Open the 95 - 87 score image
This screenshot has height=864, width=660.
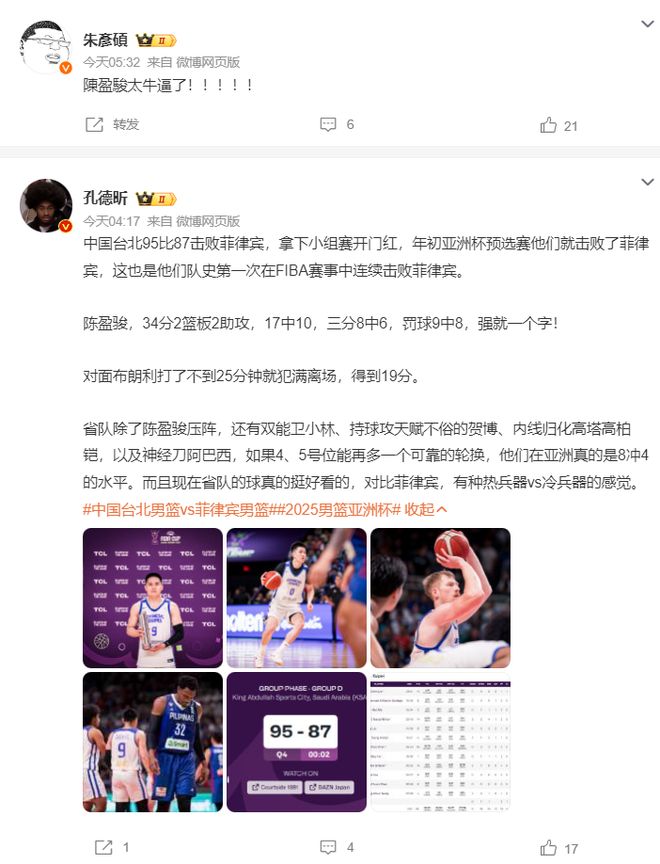click(296, 741)
